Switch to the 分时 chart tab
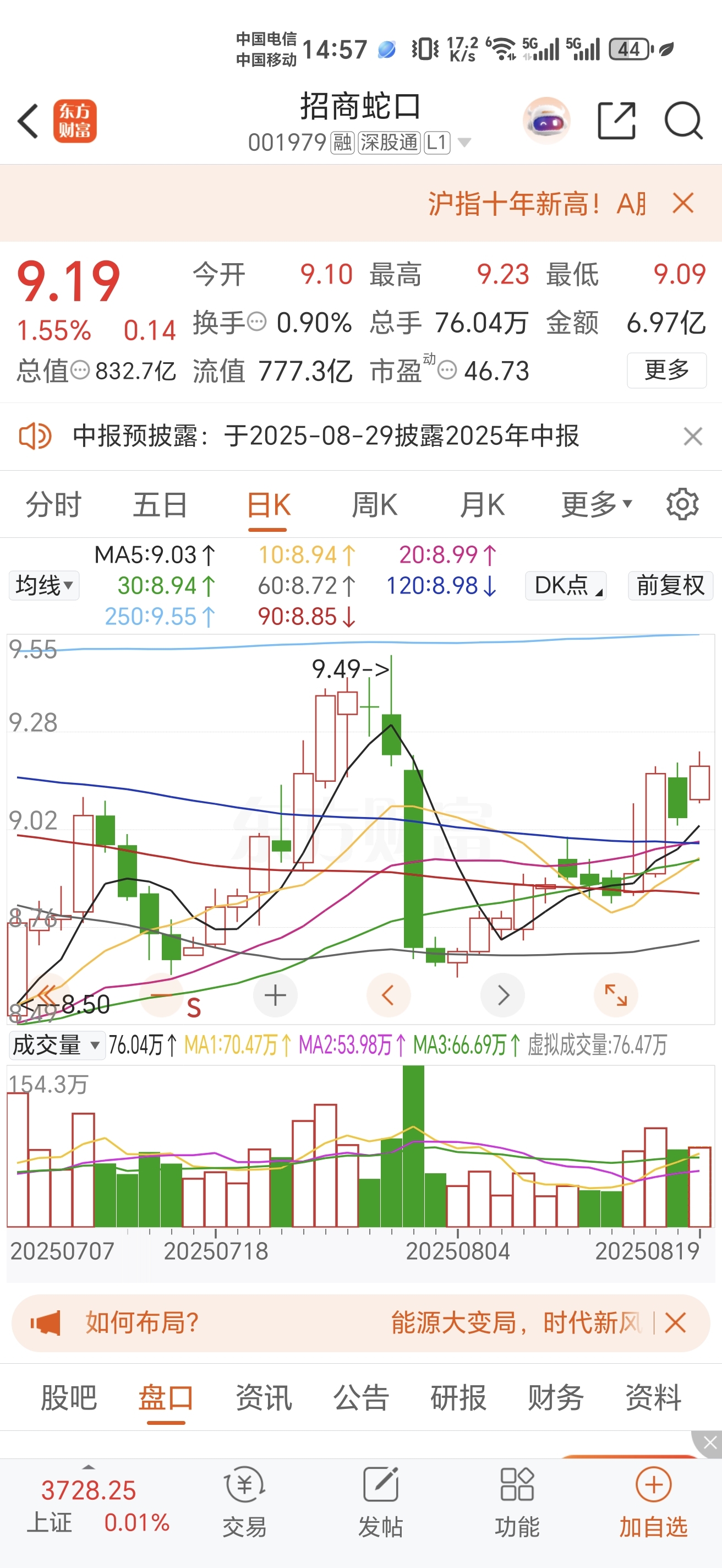 click(53, 505)
